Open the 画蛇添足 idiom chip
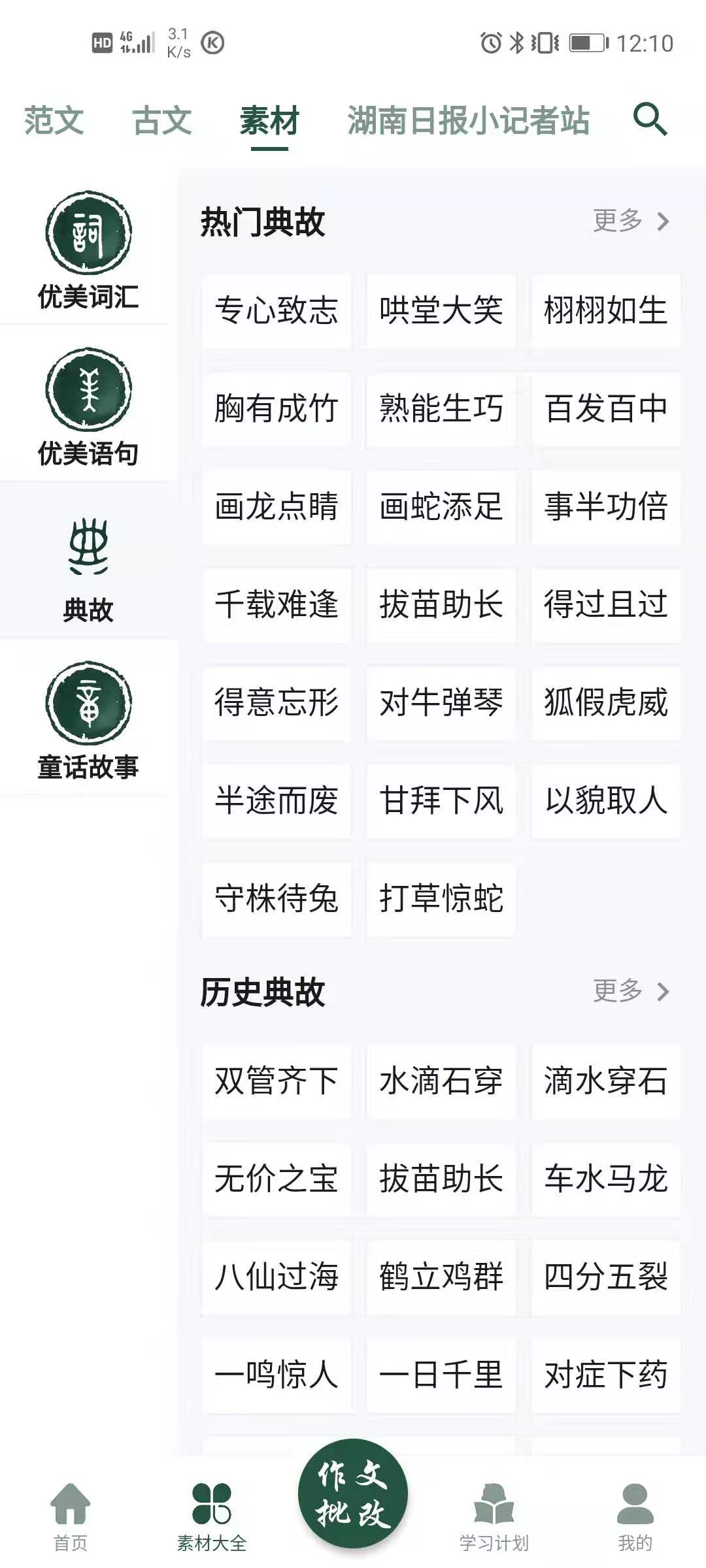This screenshot has width=706, height=1568. pyautogui.click(x=441, y=506)
